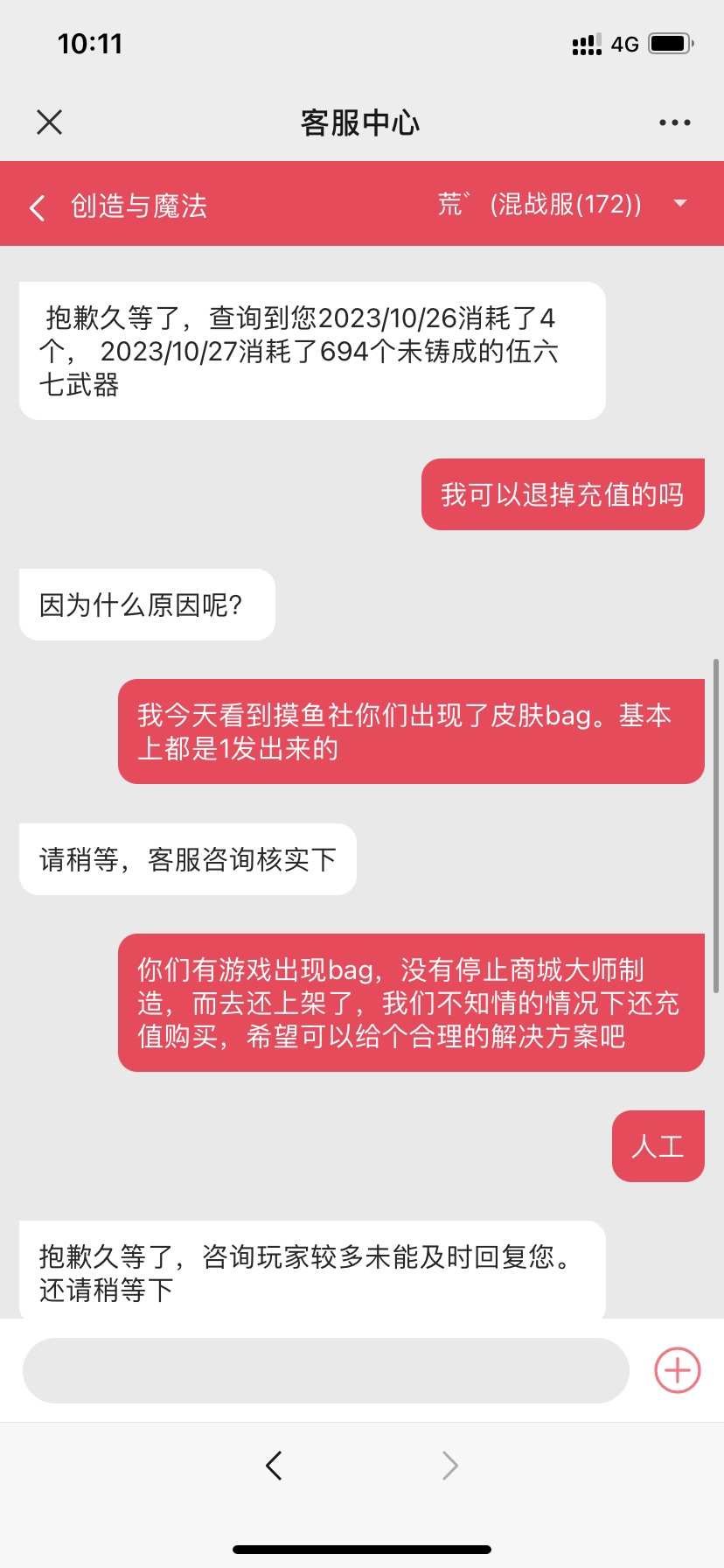Navigate back with bottom left arrow
This screenshot has width=724, height=1568.
pos(274,1465)
